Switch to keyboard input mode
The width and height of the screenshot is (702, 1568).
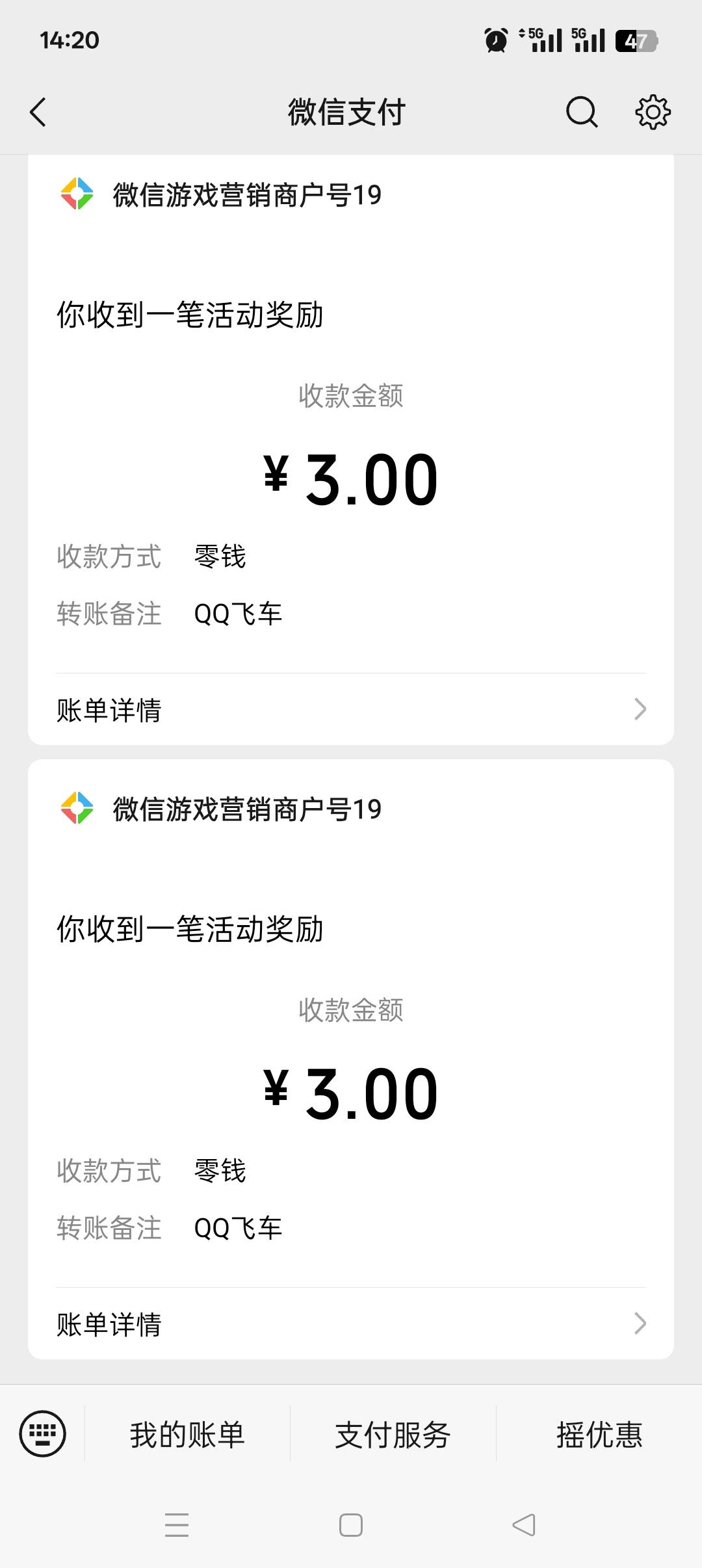43,1433
